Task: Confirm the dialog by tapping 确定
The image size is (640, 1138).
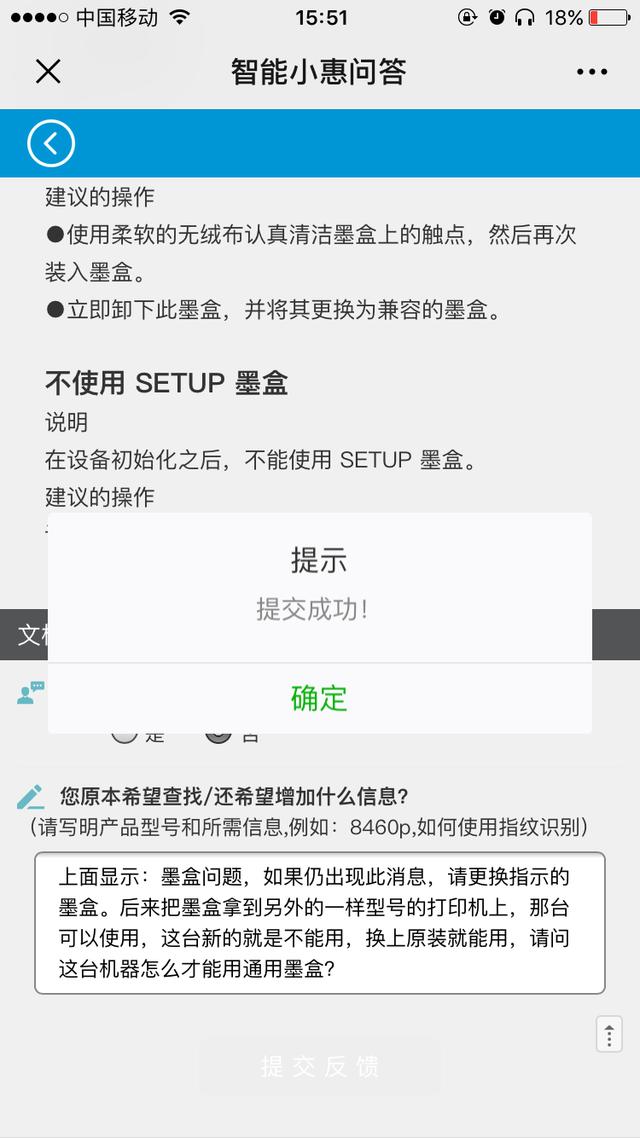Action: [x=319, y=698]
